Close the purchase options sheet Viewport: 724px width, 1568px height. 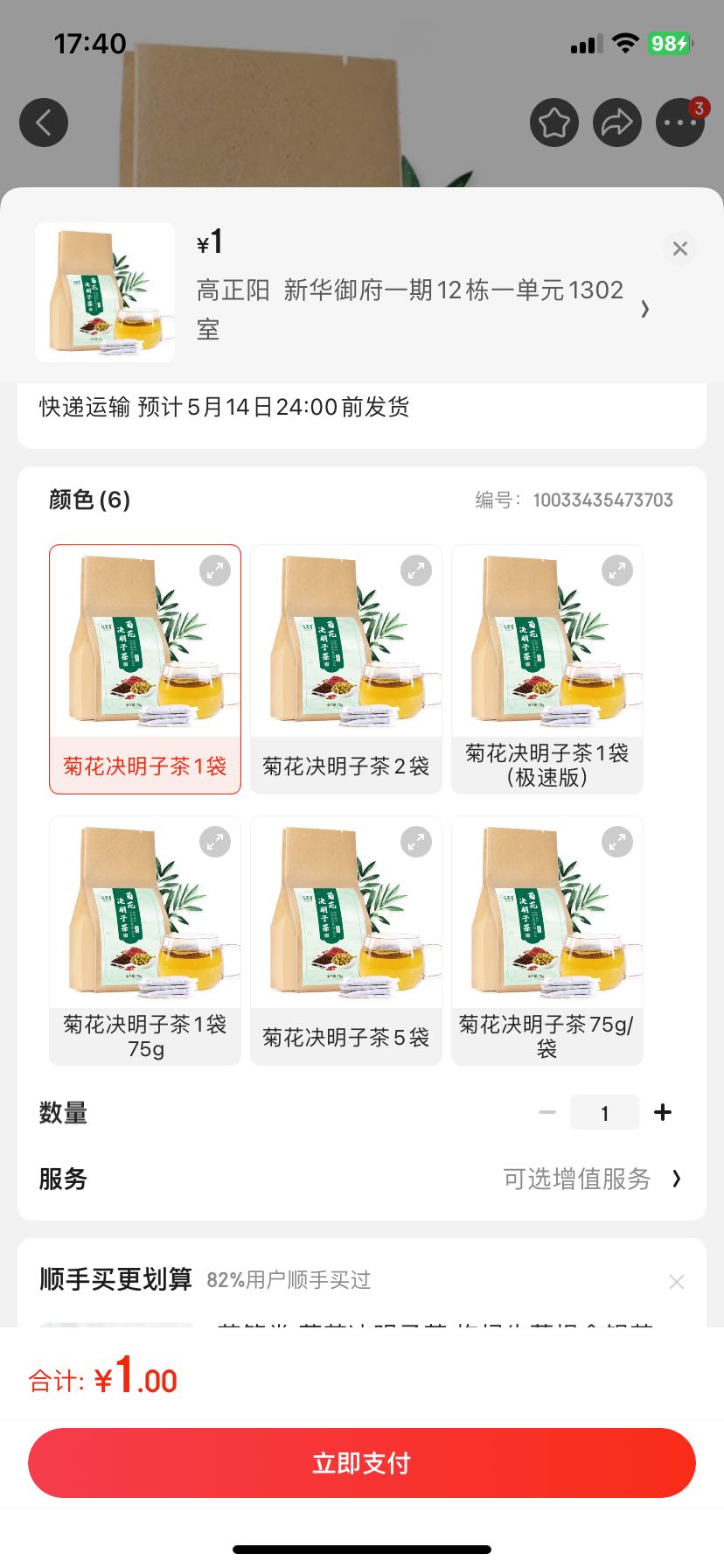click(680, 248)
